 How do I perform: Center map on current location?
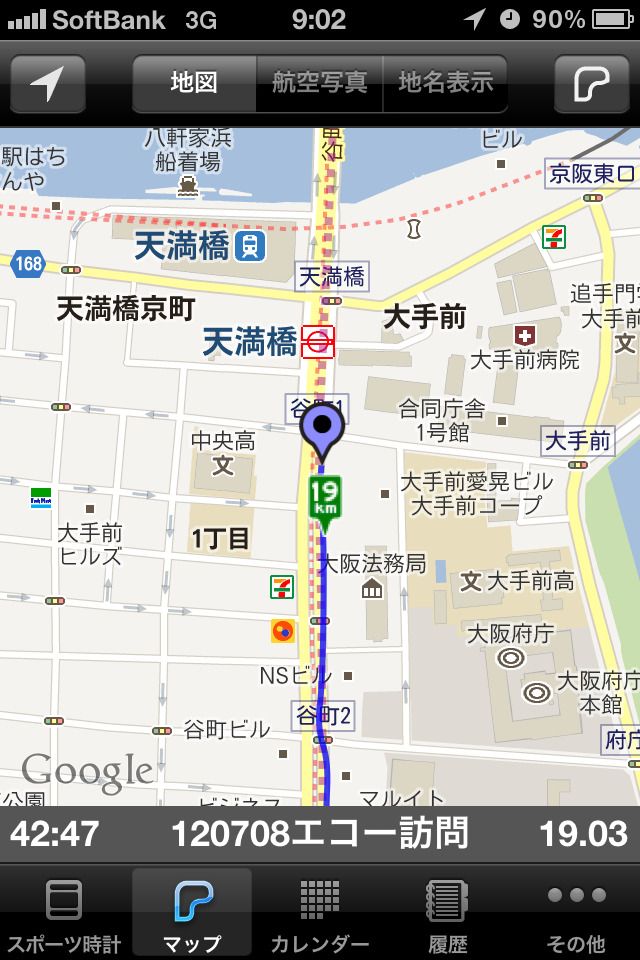coord(47,84)
